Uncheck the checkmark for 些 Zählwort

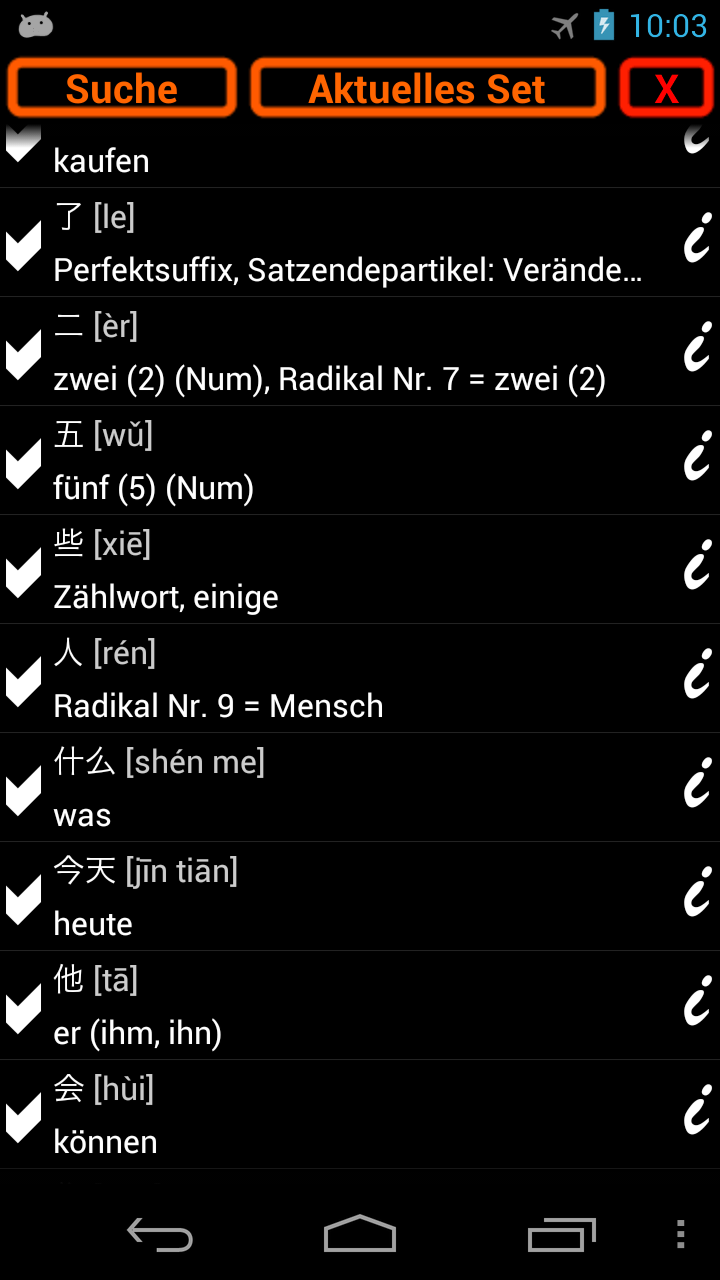tap(23, 572)
